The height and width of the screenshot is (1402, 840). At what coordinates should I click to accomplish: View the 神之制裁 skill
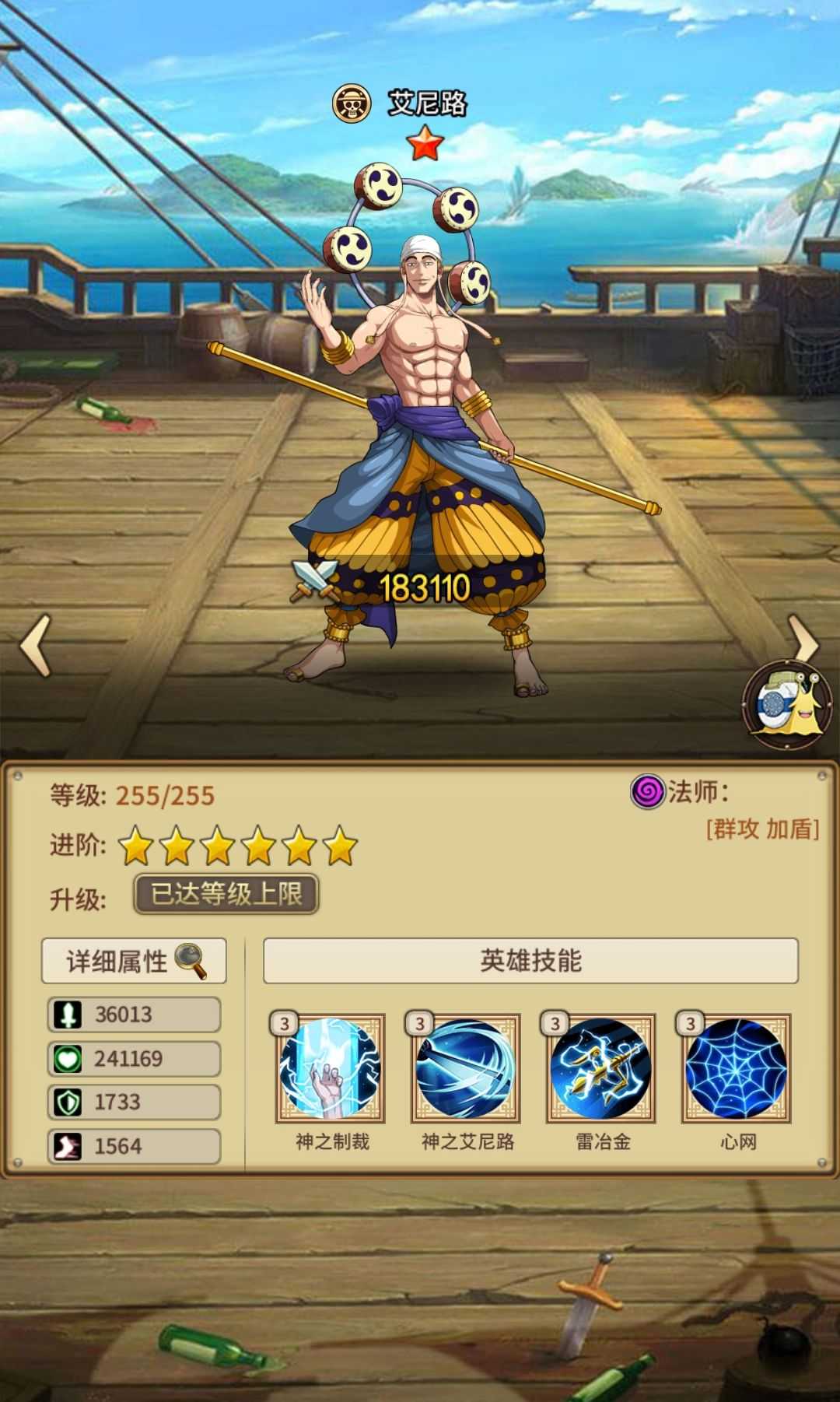[x=331, y=1067]
